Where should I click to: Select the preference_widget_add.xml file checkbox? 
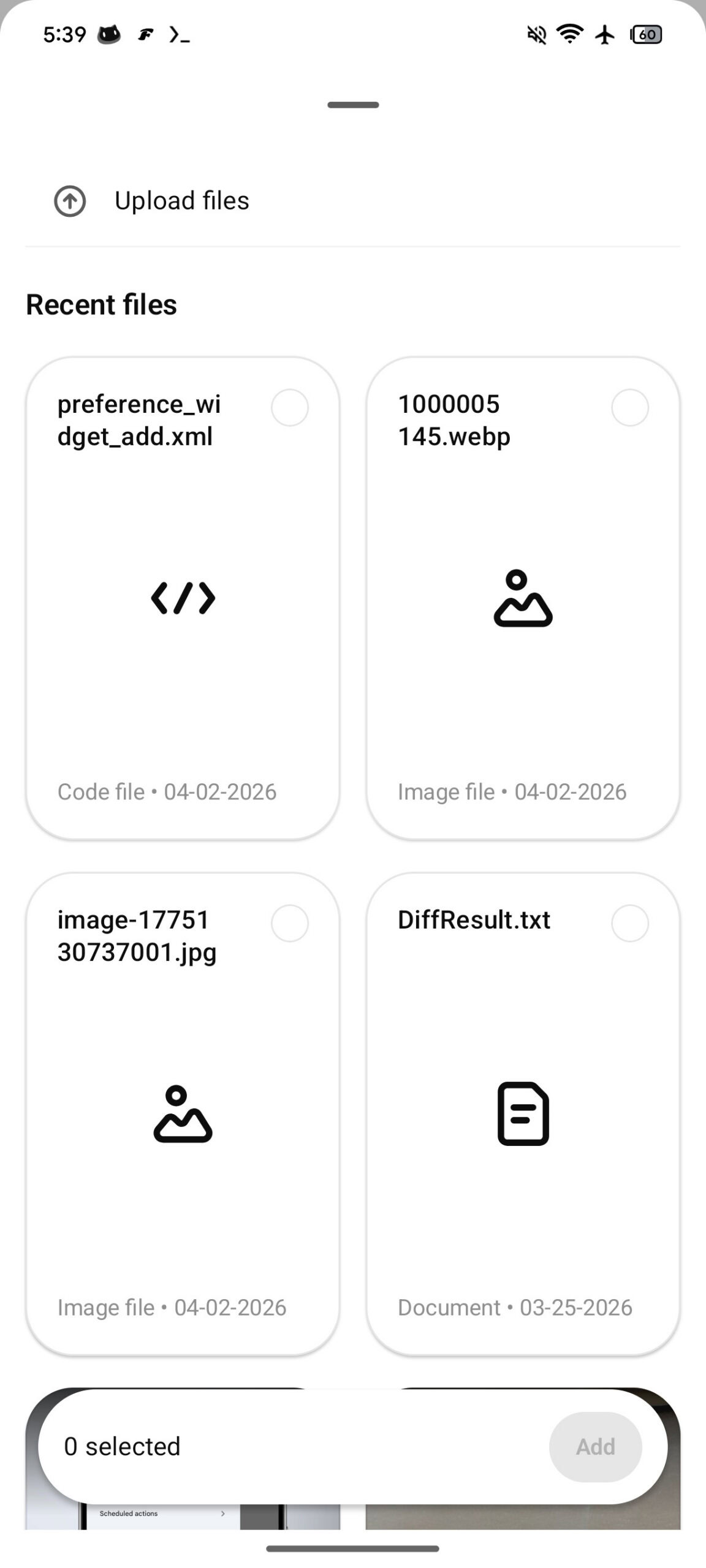(x=290, y=407)
